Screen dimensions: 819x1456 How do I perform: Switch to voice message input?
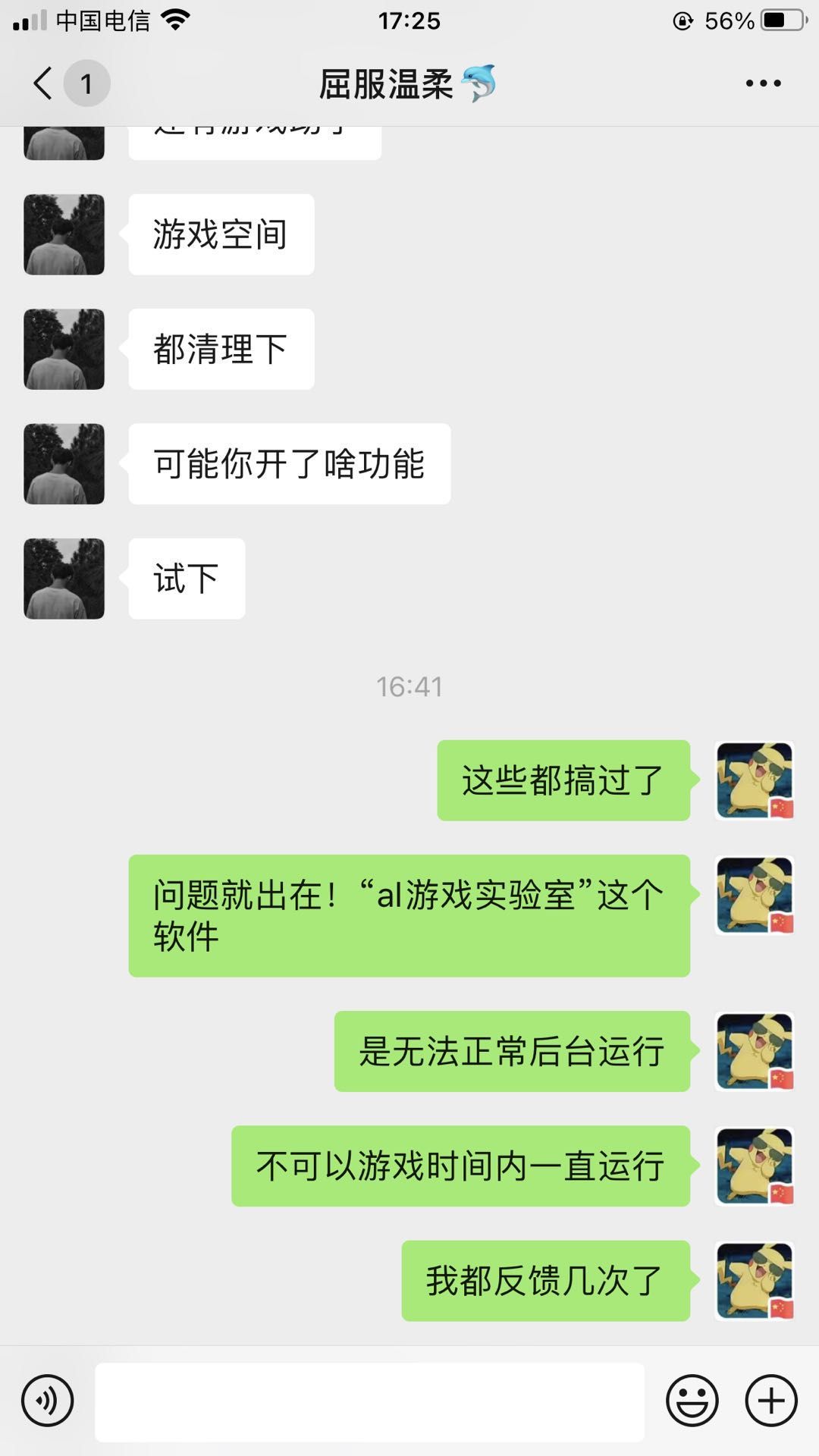[x=48, y=1401]
